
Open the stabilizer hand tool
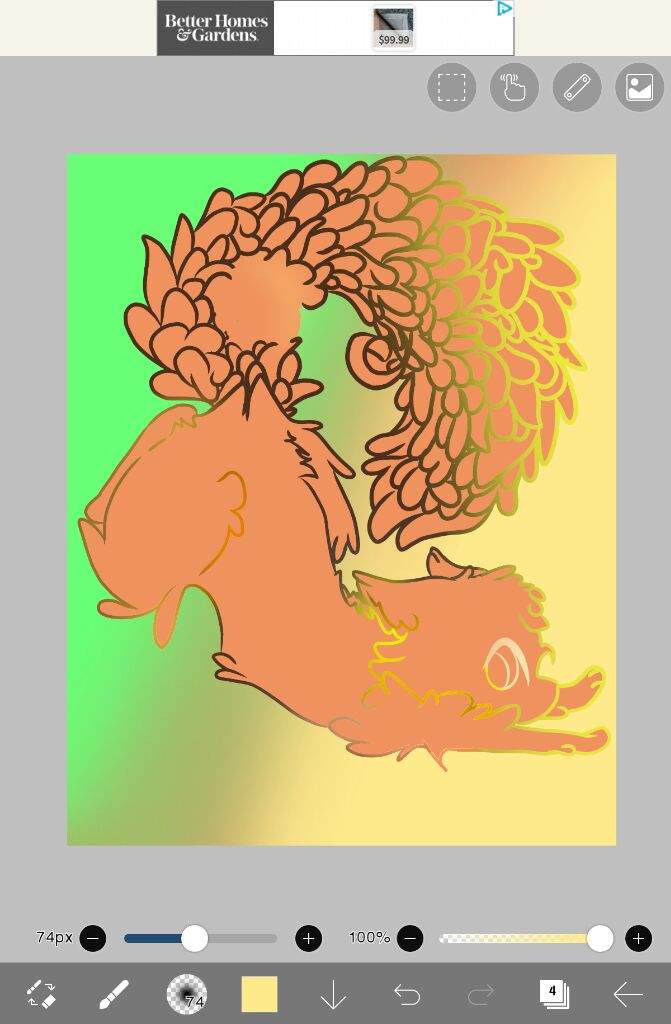pyautogui.click(x=514, y=88)
